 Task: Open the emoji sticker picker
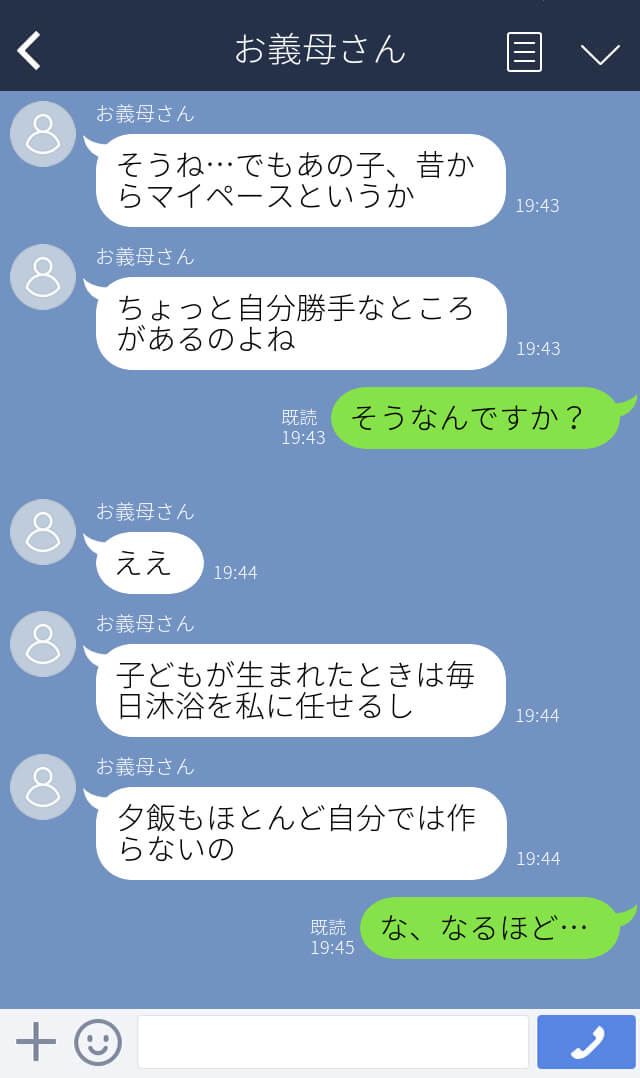(98, 1042)
